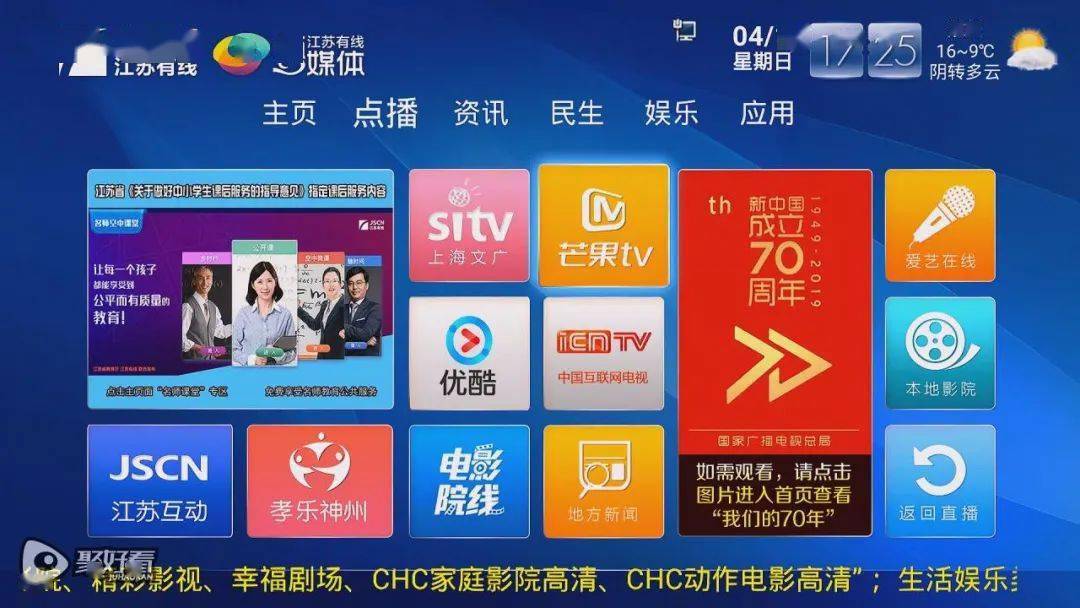This screenshot has width=1080, height=608.
Task: Open the 本地影院 tile
Action: coord(940,353)
